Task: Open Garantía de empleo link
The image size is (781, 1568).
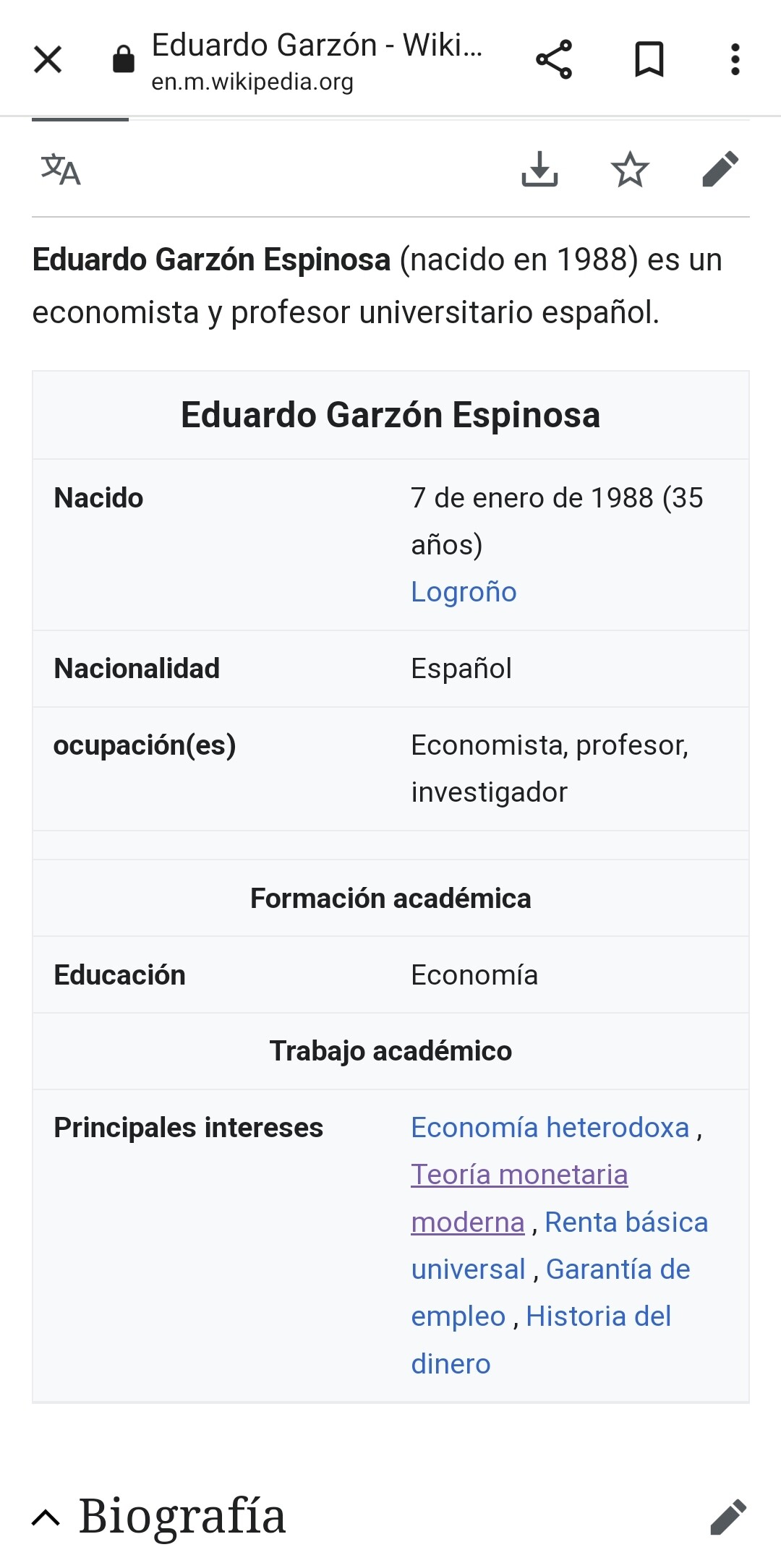Action: click(618, 1269)
